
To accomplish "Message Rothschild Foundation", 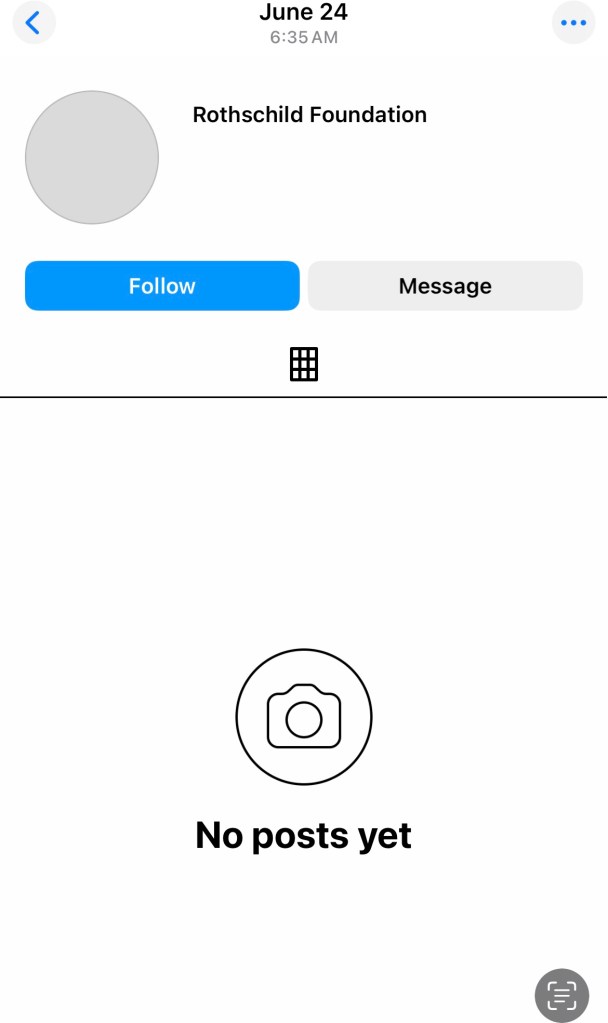I will 445,286.
